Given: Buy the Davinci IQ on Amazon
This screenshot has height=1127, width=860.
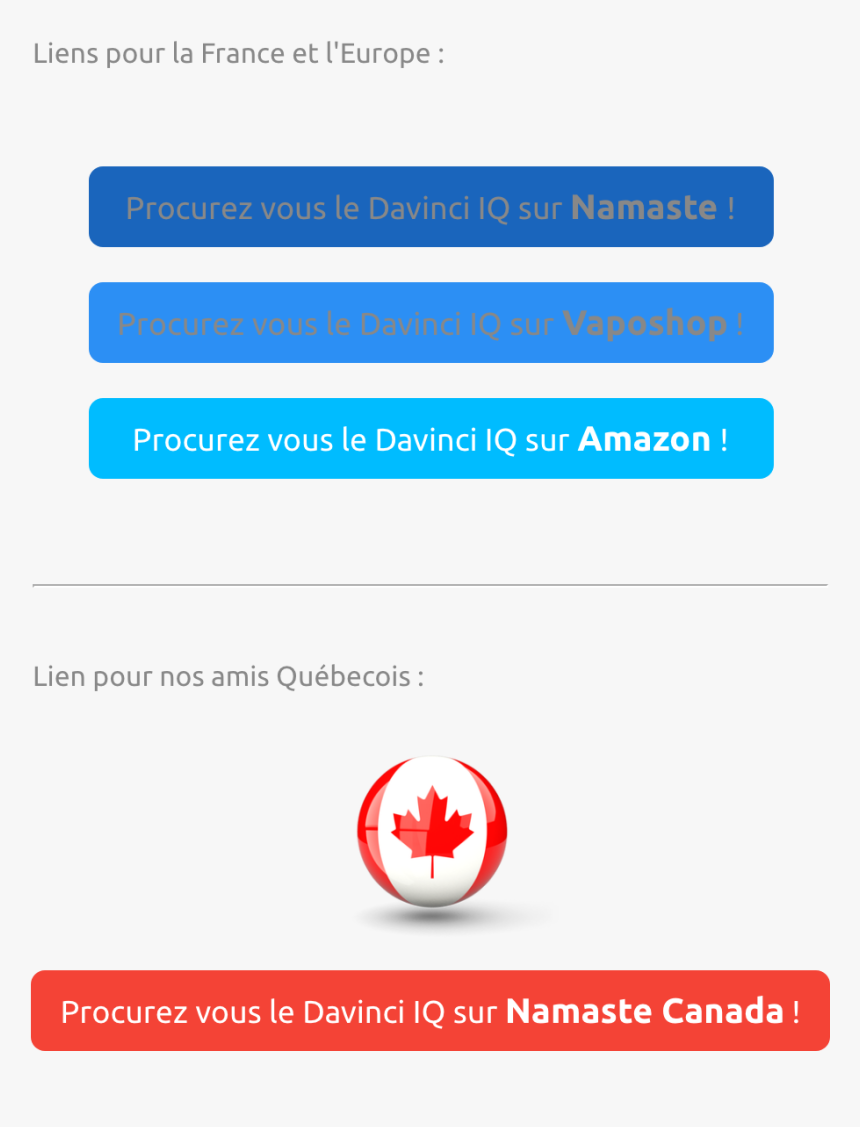Looking at the screenshot, I should tap(431, 439).
